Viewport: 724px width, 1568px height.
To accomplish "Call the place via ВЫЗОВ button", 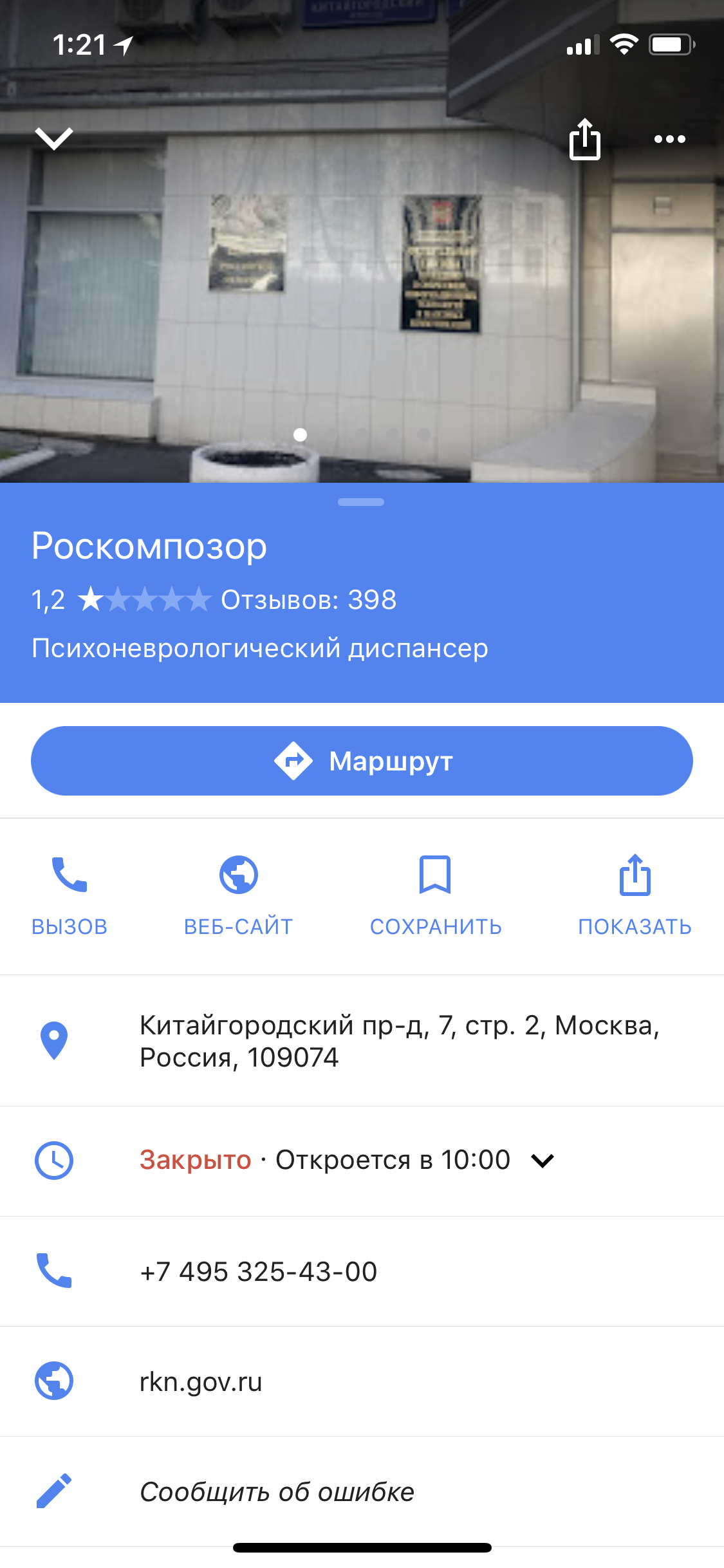I will coord(70,895).
